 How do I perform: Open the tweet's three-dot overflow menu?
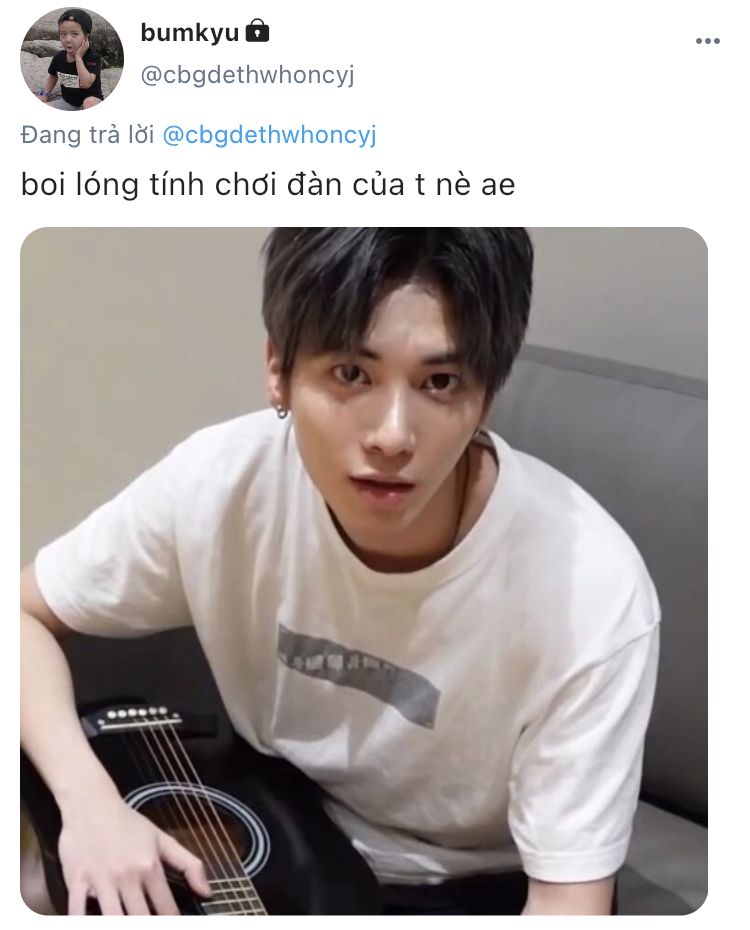point(707,42)
